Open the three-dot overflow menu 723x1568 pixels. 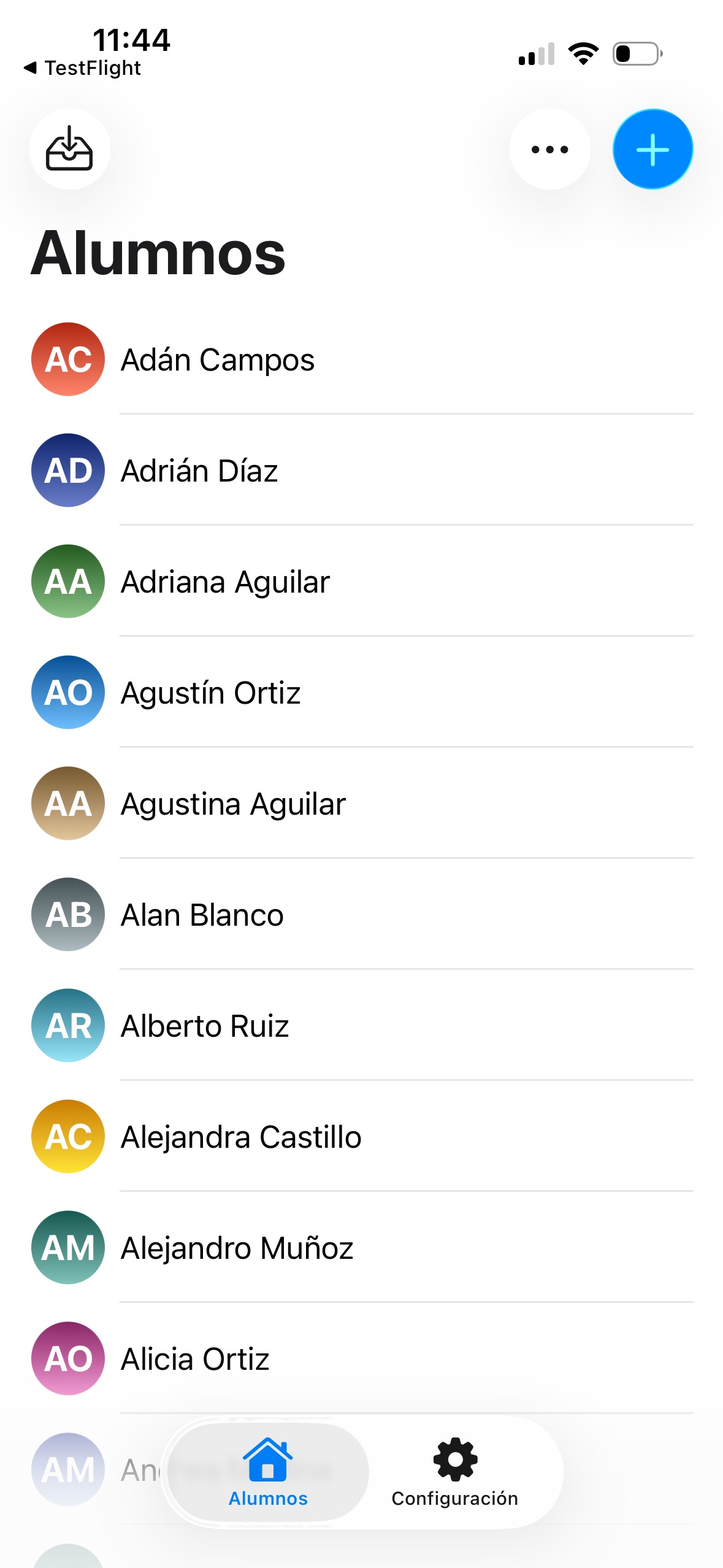tap(549, 149)
